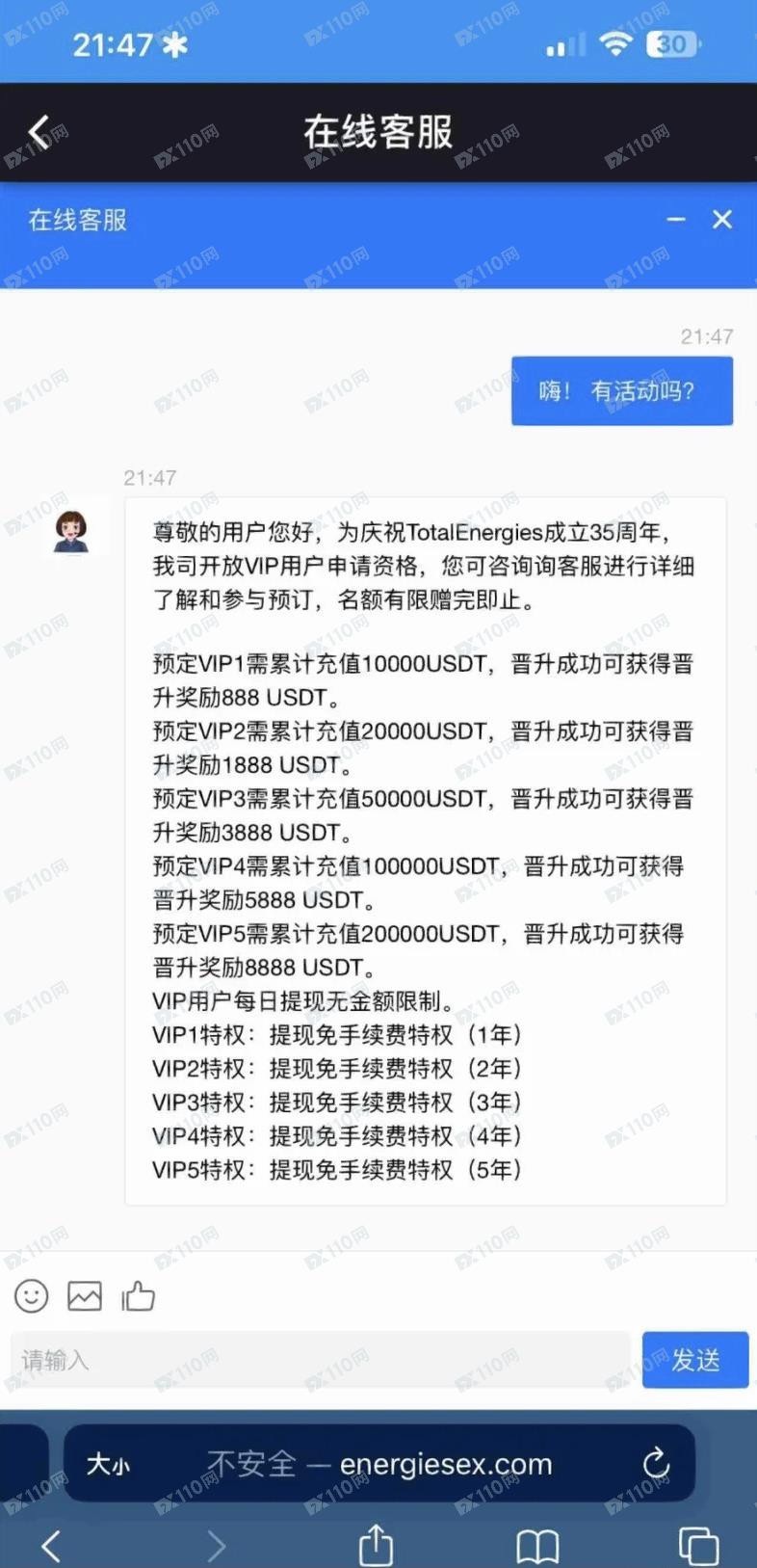Open the 大小 page settings menu
757x1568 pixels.
pos(108,1465)
